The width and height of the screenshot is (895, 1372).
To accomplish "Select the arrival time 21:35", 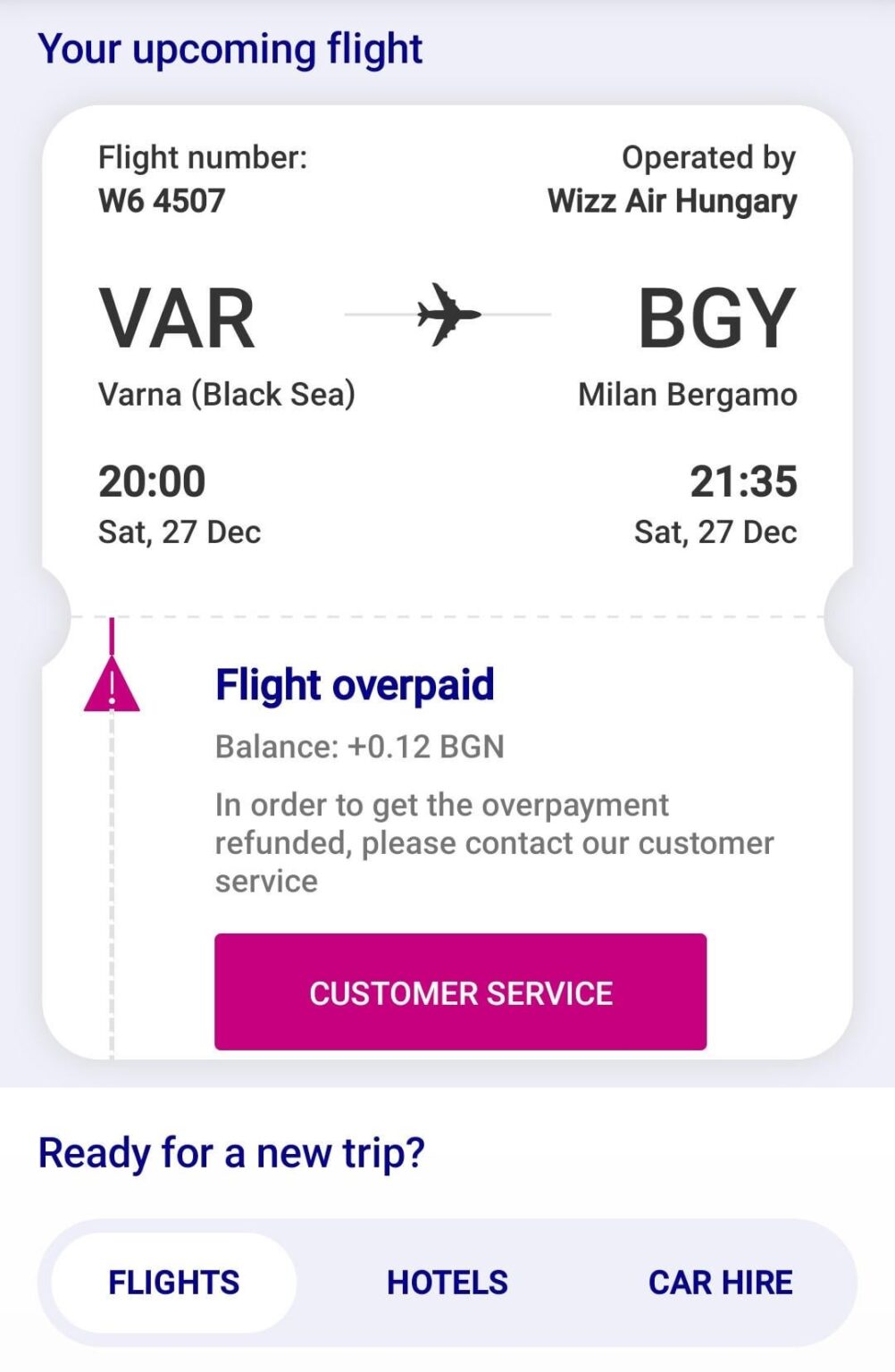I will tap(744, 481).
